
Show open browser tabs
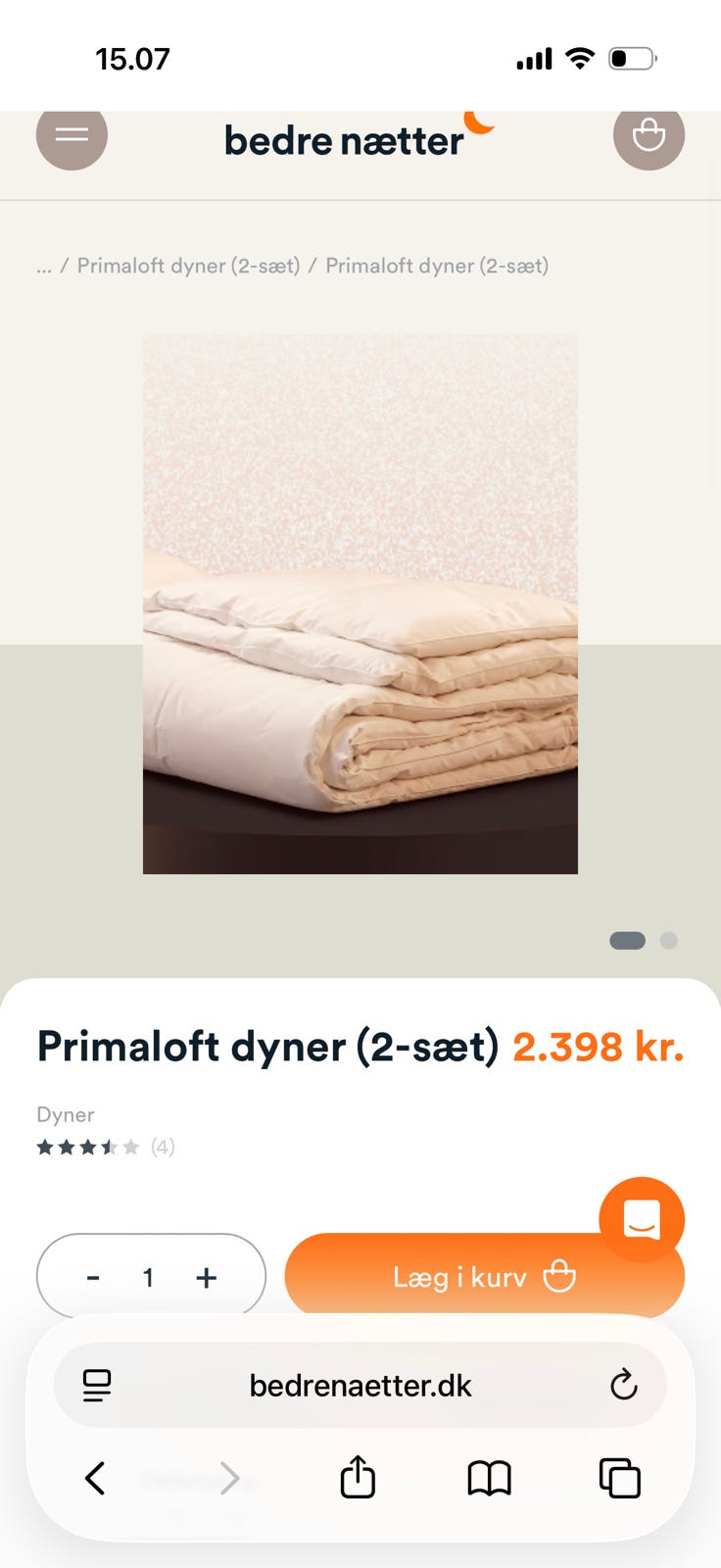pyautogui.click(x=619, y=1478)
